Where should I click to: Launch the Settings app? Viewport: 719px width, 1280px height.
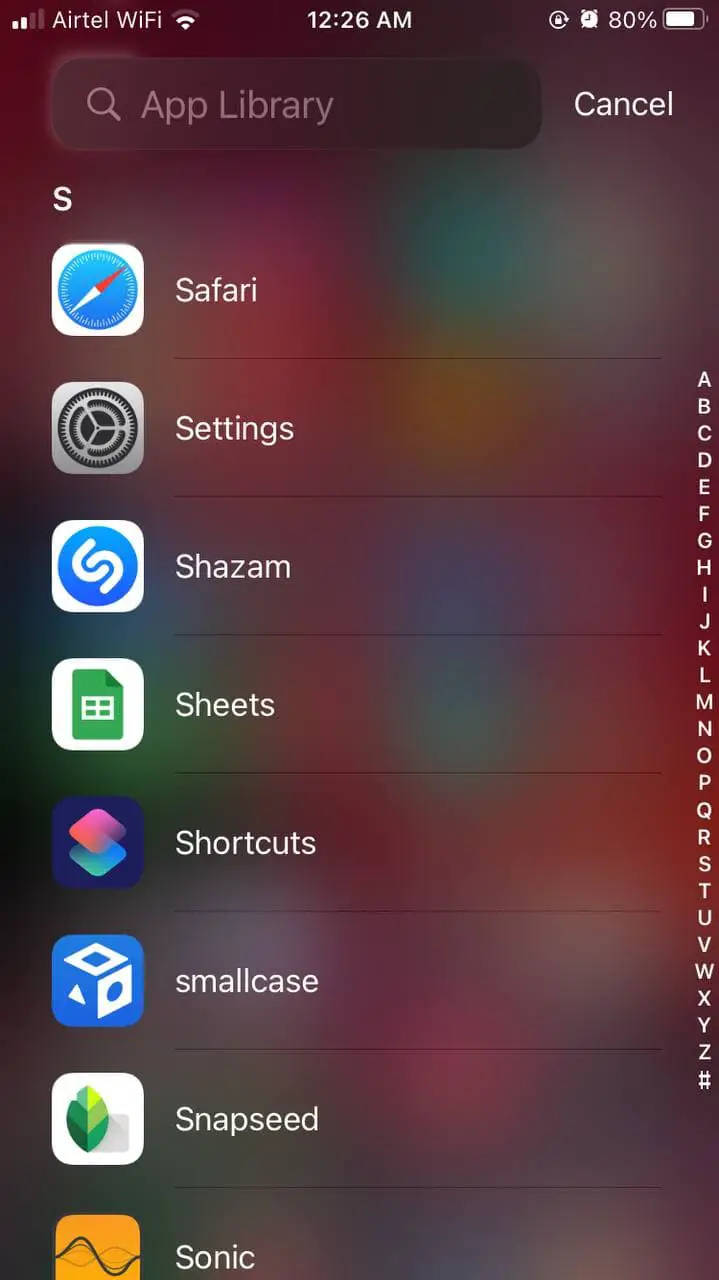pyautogui.click(x=356, y=428)
